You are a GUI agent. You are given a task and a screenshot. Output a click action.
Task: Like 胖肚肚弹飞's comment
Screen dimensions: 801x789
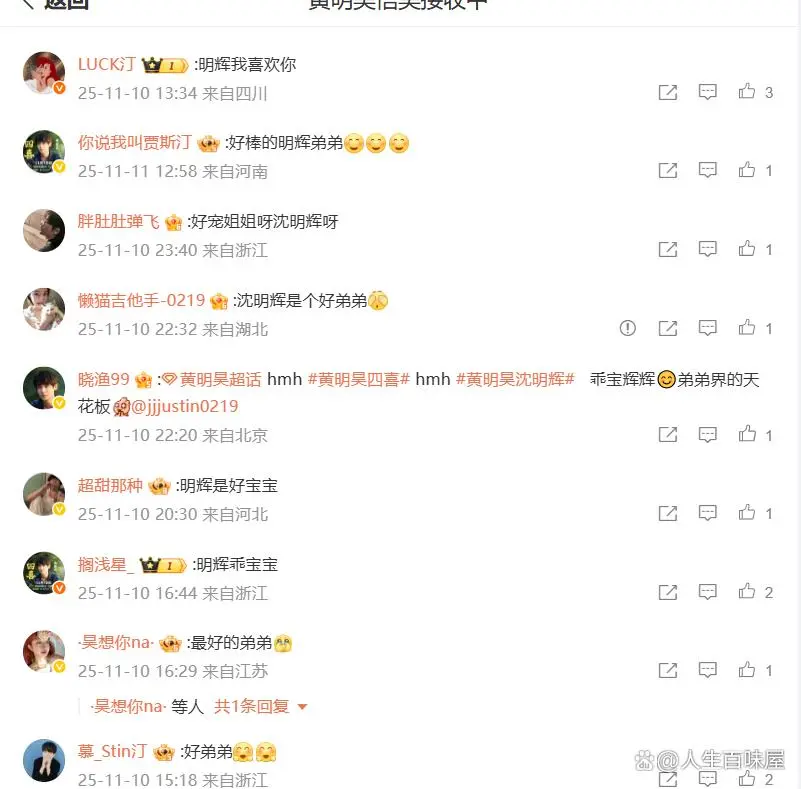tap(747, 249)
